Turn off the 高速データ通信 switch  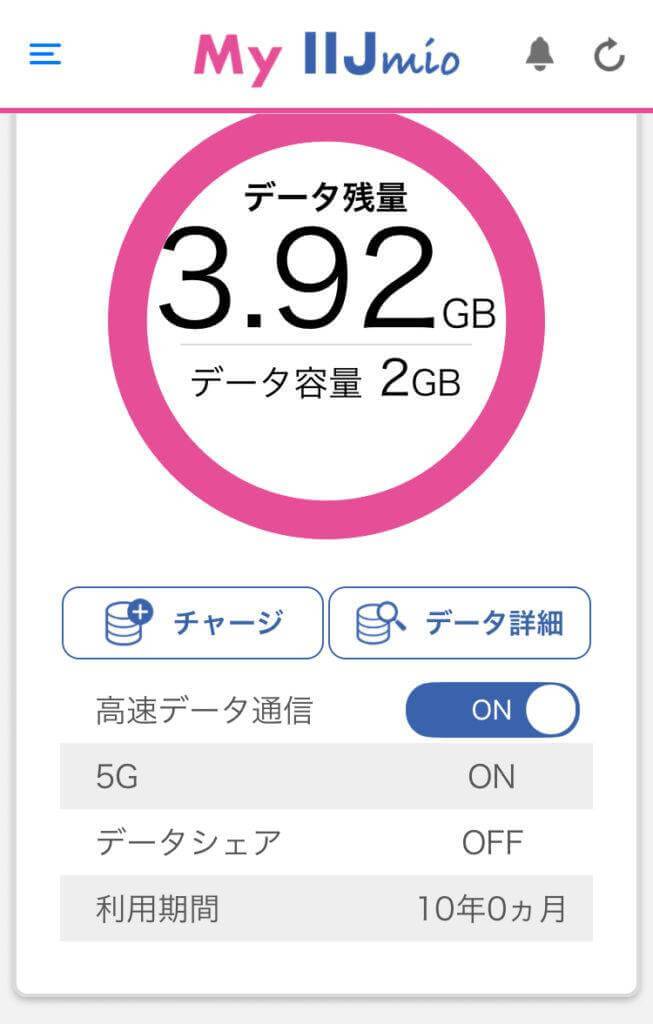click(x=492, y=710)
